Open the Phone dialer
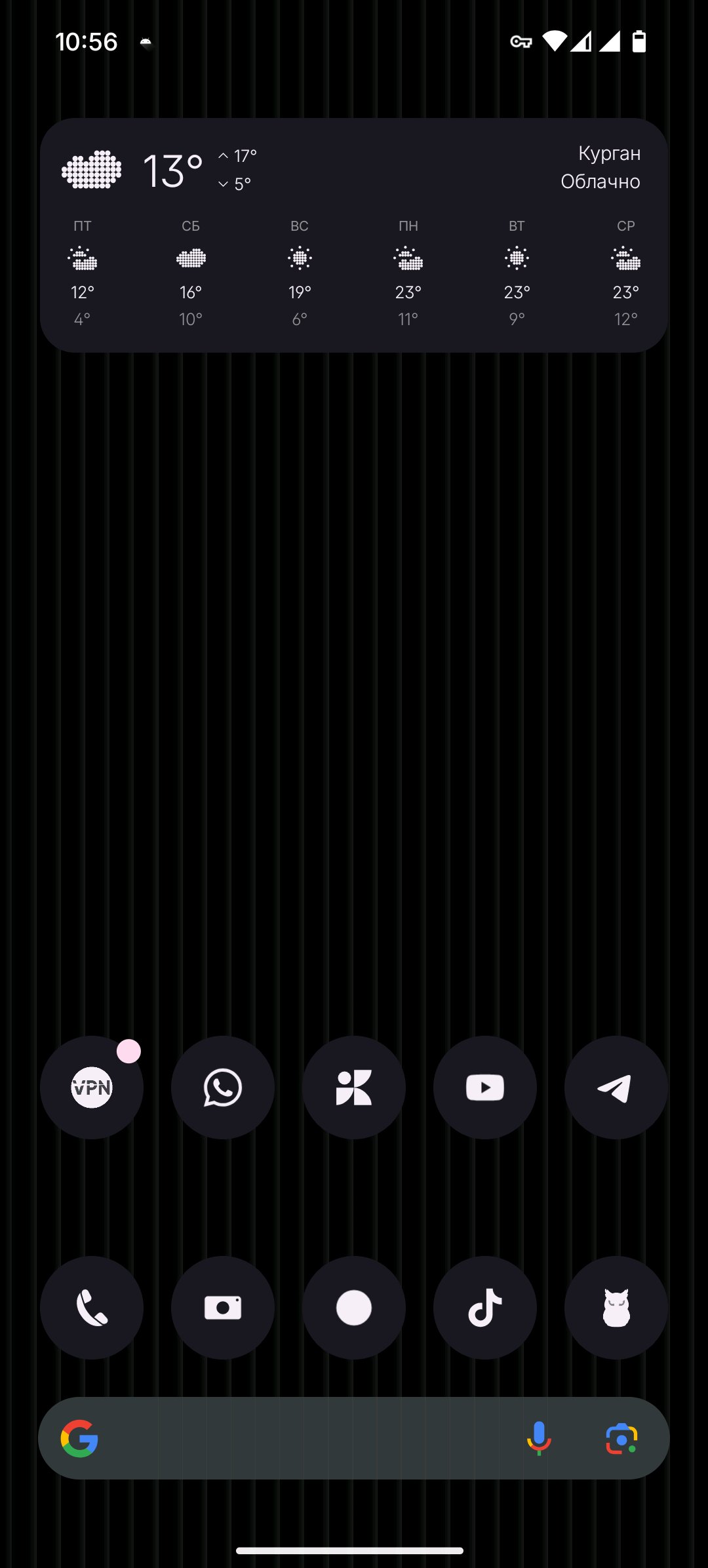The image size is (708, 1568). pos(92,1308)
